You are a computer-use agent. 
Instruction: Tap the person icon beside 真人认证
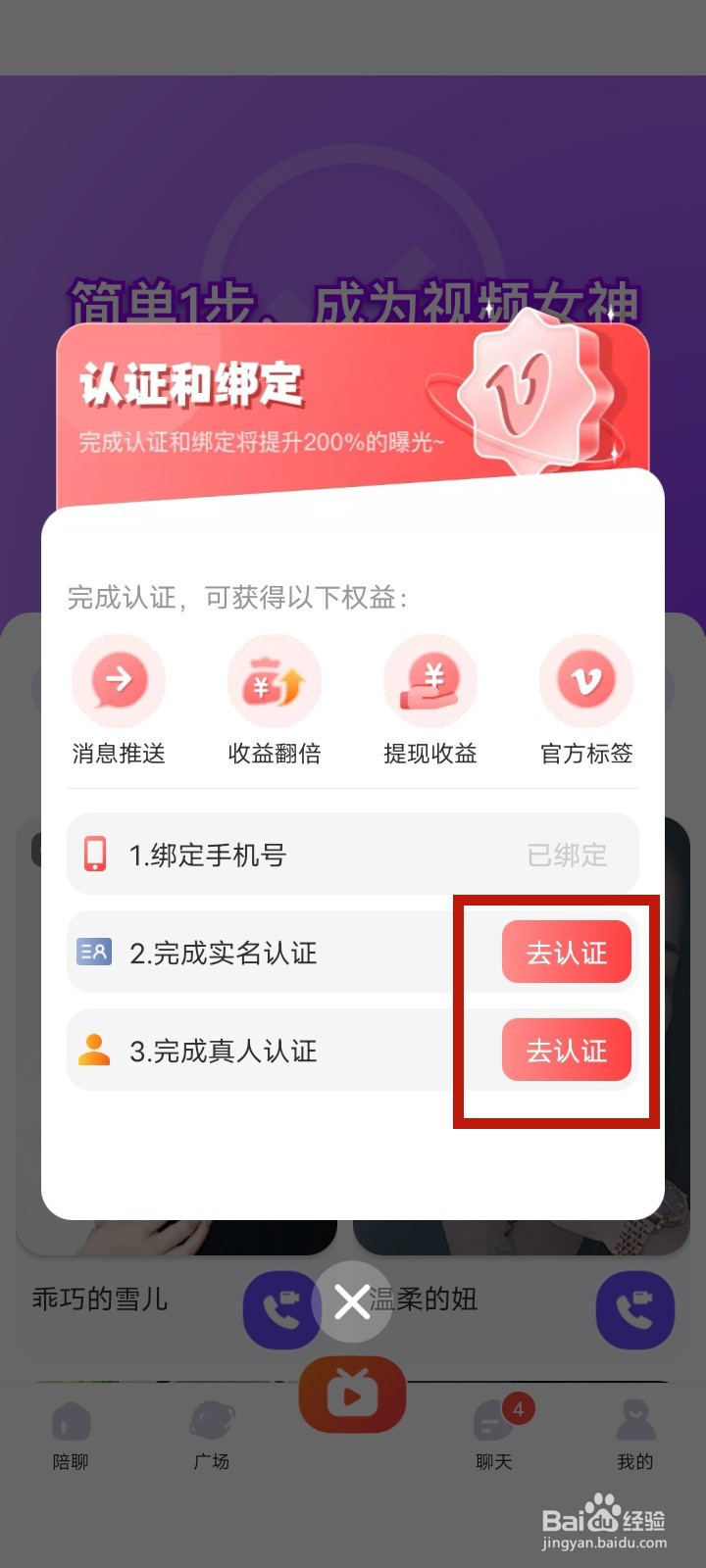(93, 1050)
